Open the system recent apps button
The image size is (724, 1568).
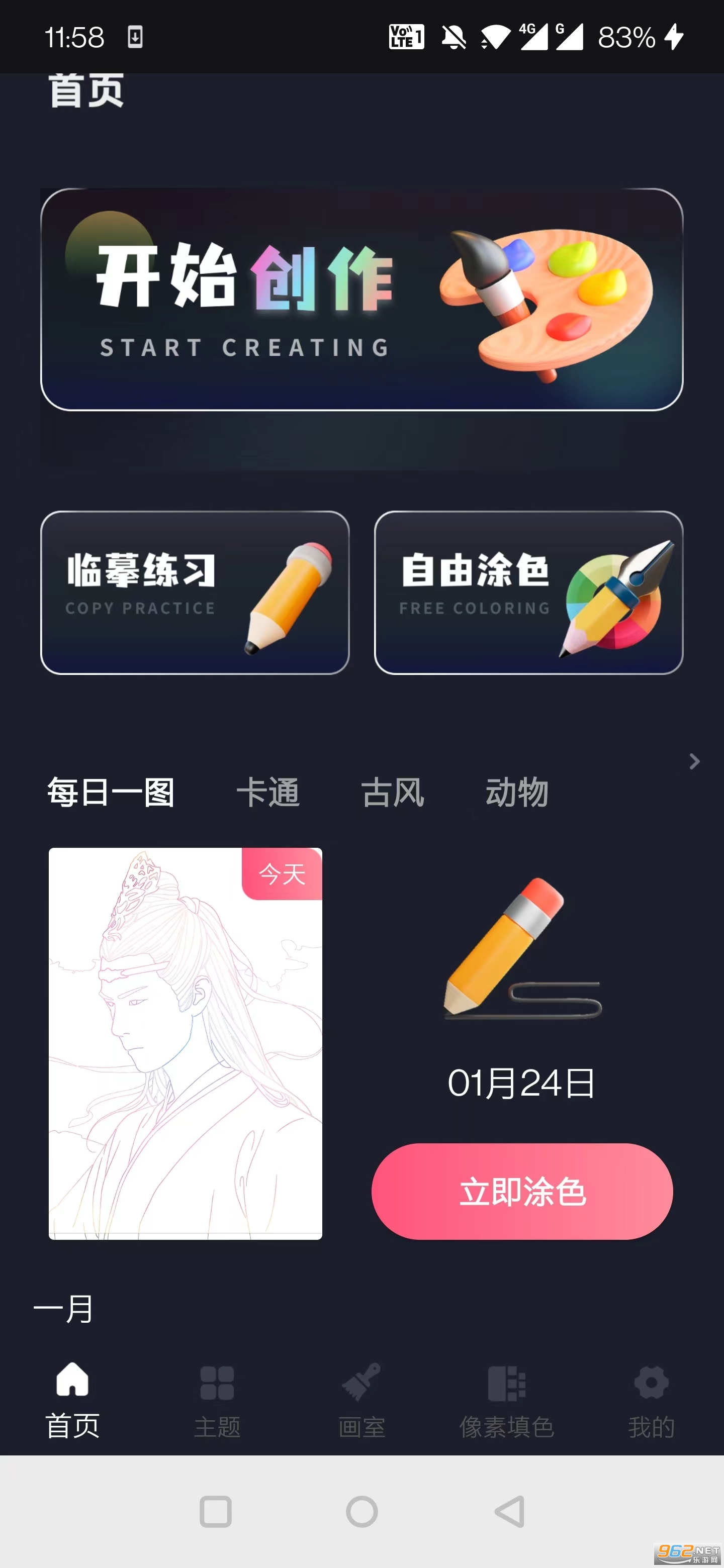pyautogui.click(x=216, y=1511)
